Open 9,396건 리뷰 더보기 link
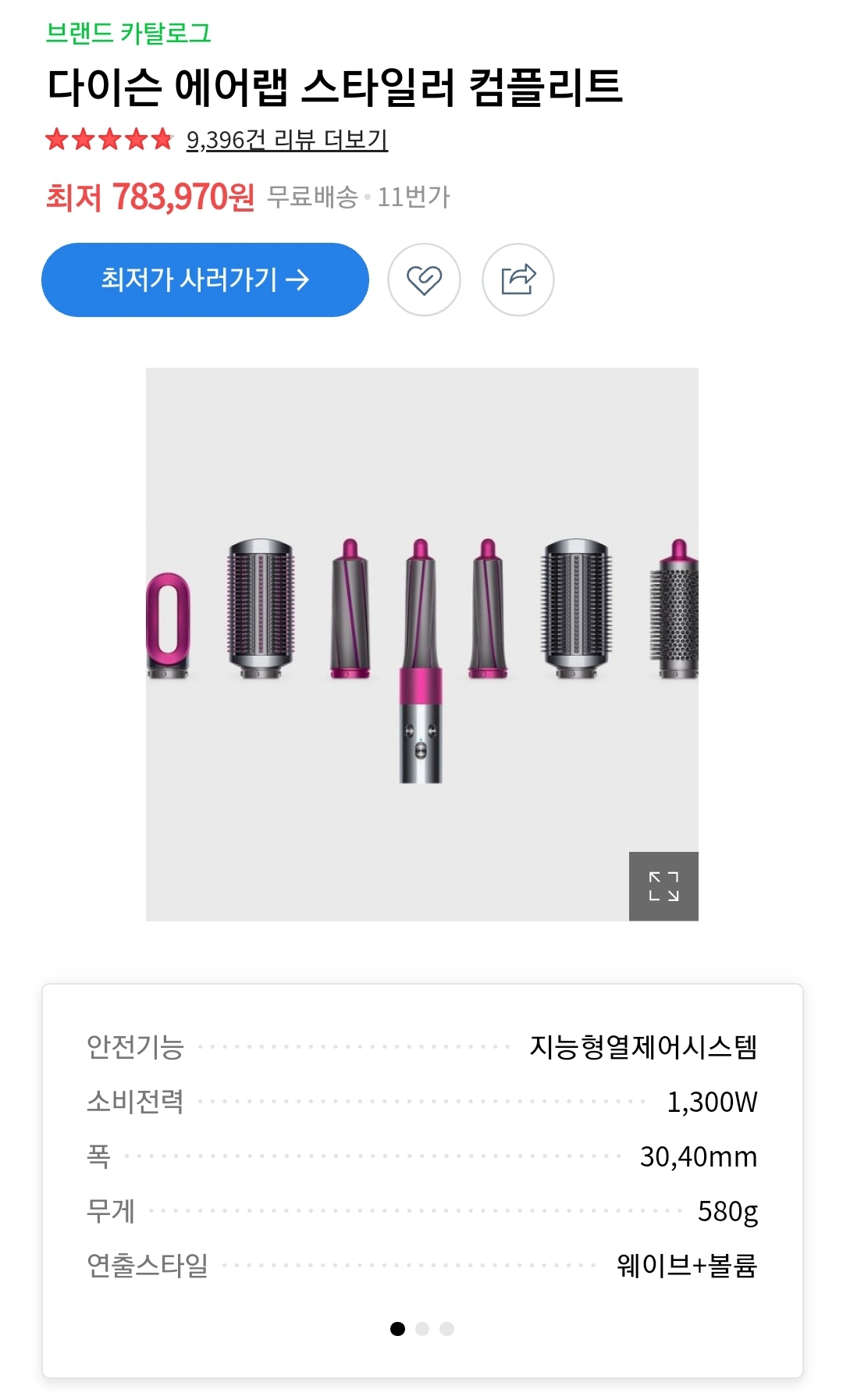The width and height of the screenshot is (843, 1400). (x=286, y=140)
